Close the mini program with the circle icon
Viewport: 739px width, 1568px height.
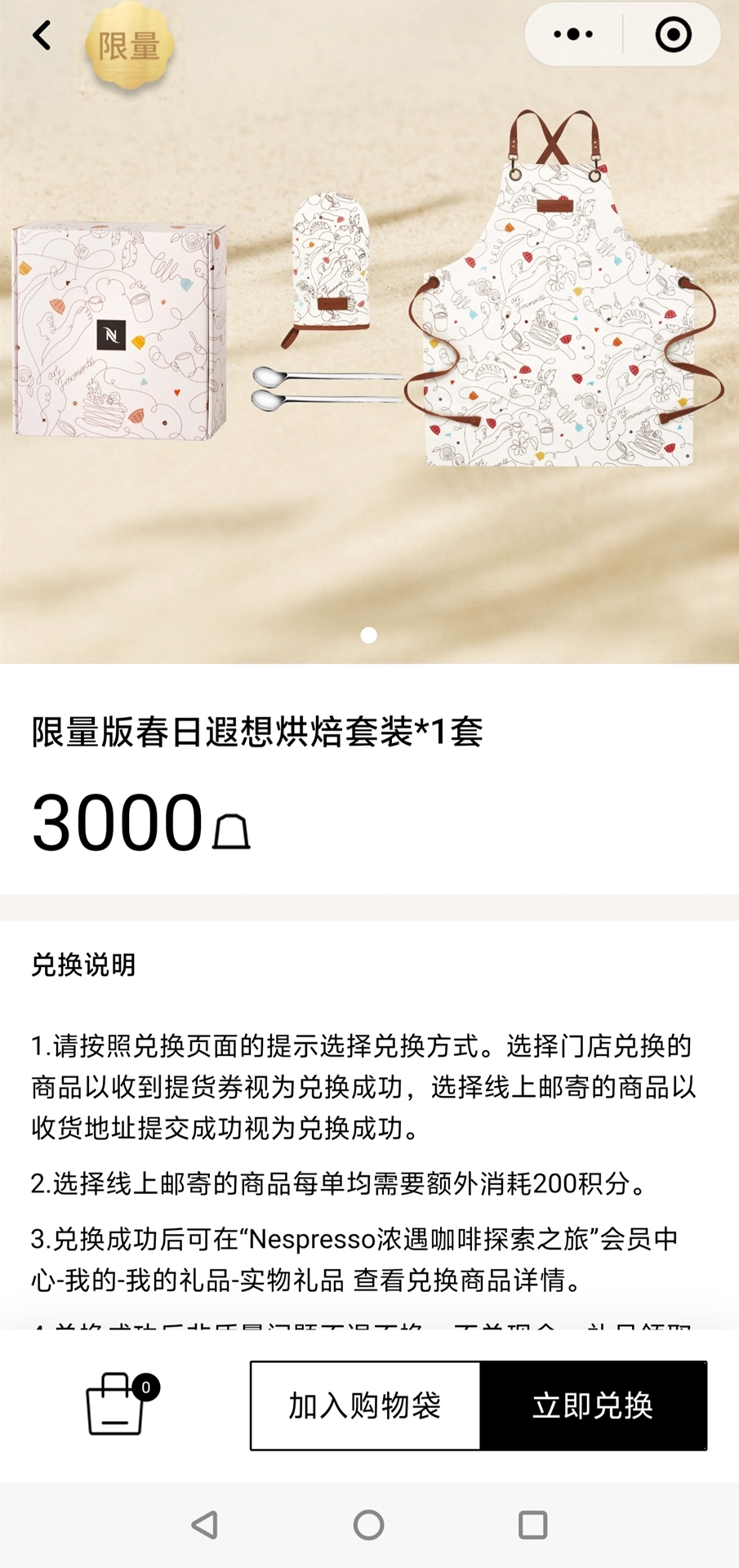click(674, 34)
